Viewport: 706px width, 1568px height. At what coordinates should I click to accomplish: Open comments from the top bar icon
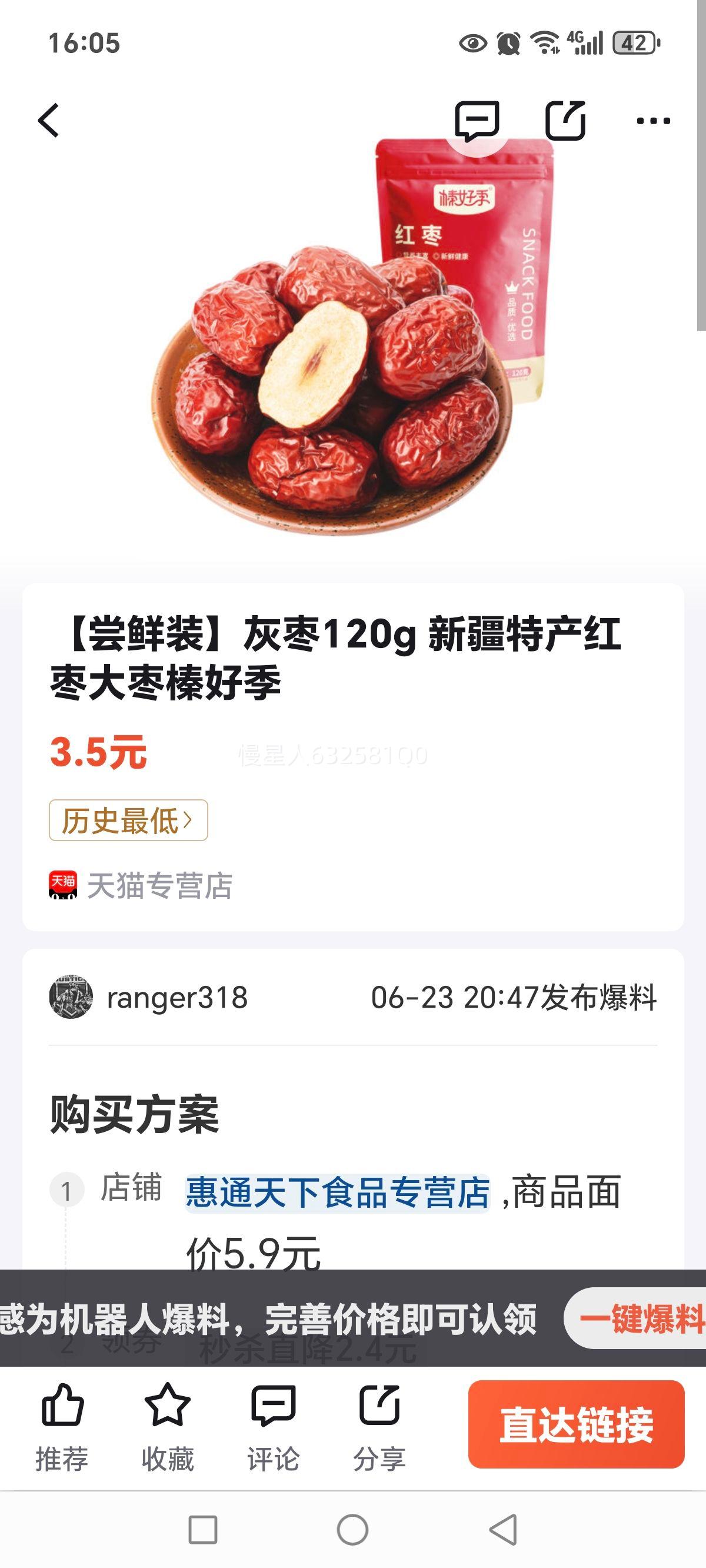tap(477, 120)
